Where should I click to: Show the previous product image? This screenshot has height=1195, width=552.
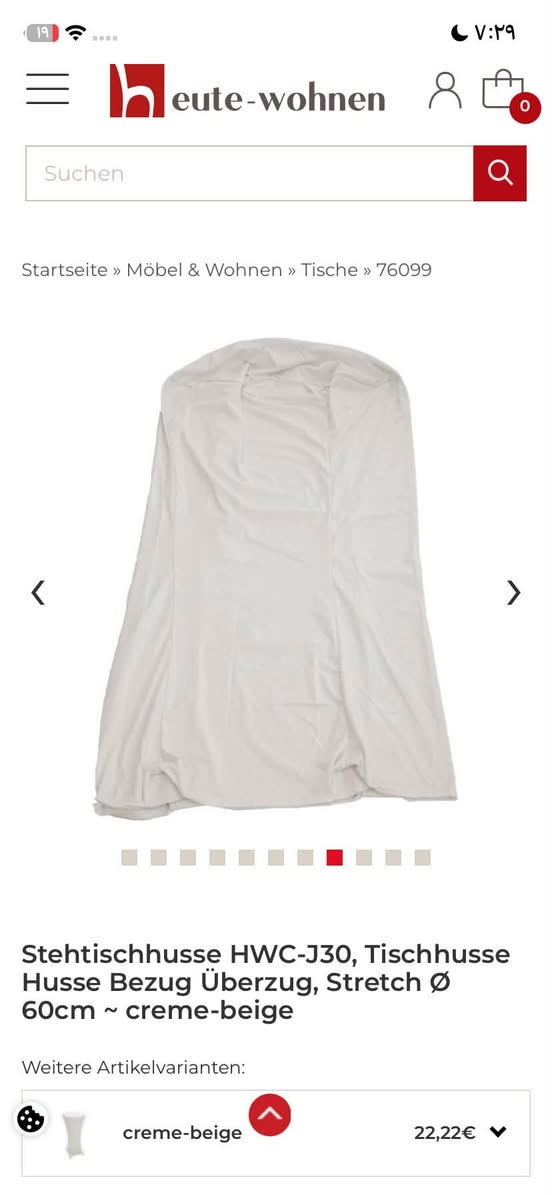click(x=38, y=592)
